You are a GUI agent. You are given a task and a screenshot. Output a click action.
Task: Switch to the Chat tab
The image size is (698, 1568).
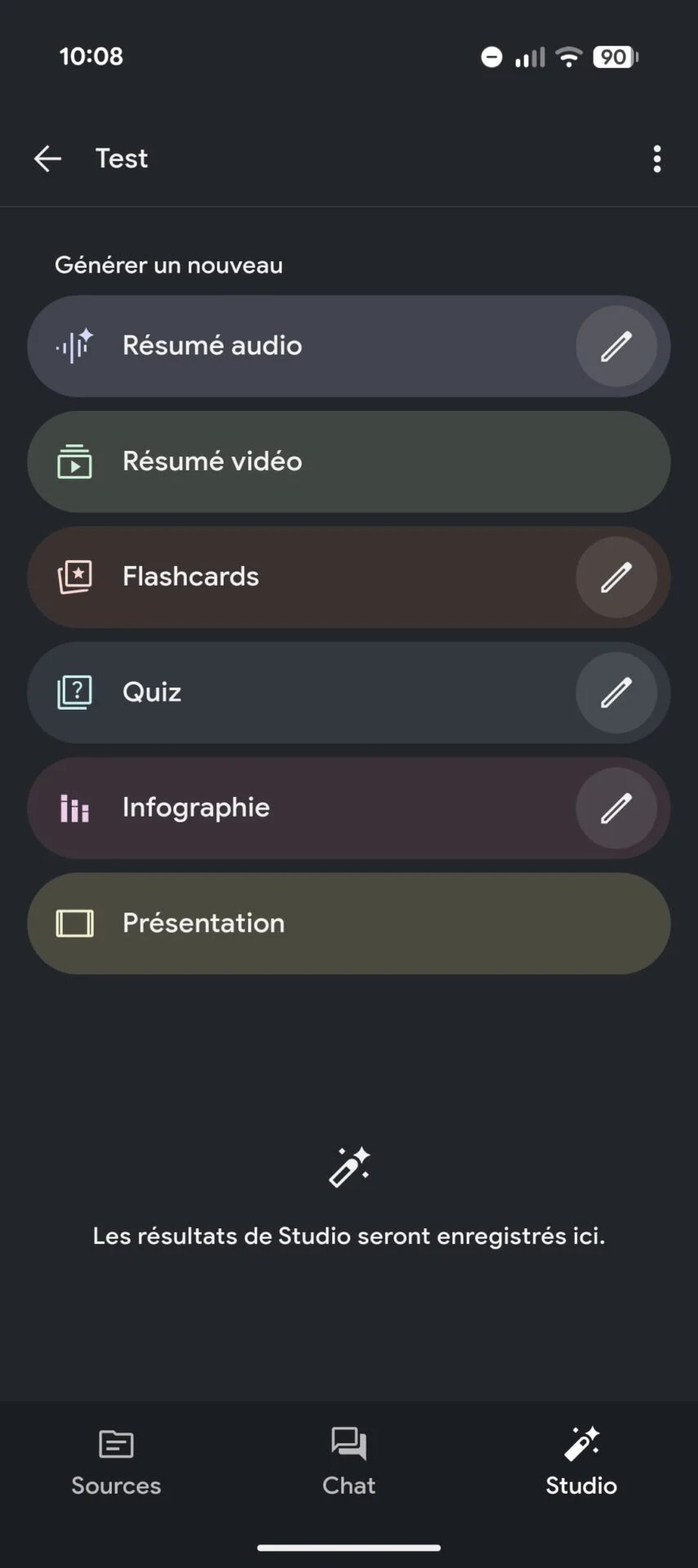pos(349,1462)
